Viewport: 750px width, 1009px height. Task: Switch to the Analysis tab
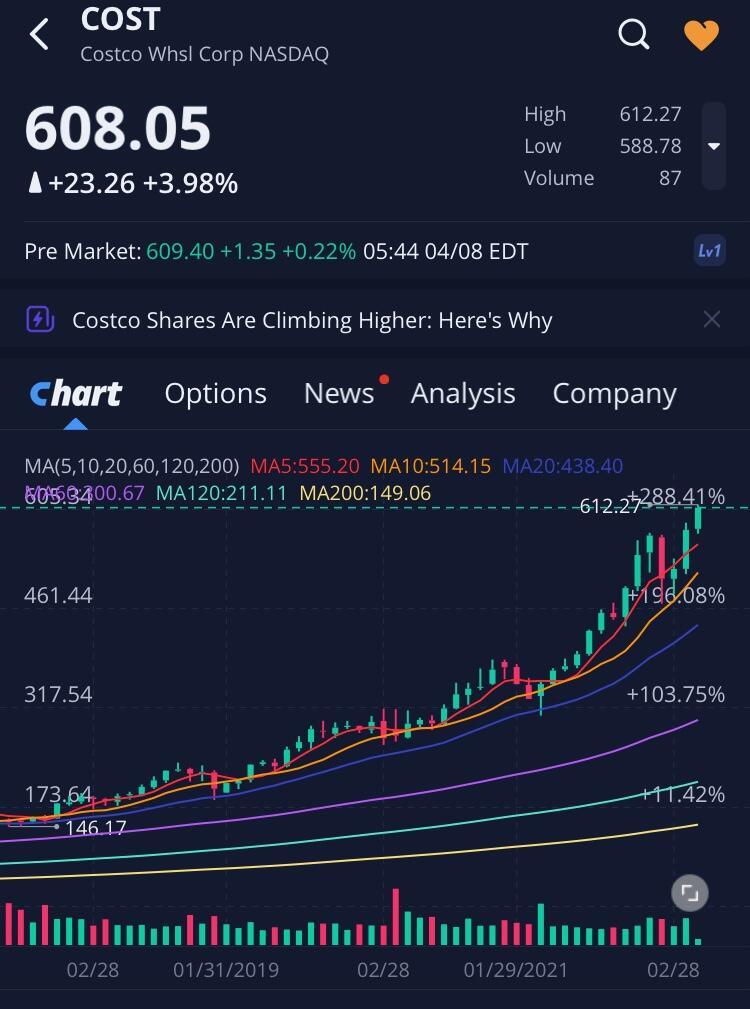[x=463, y=394]
